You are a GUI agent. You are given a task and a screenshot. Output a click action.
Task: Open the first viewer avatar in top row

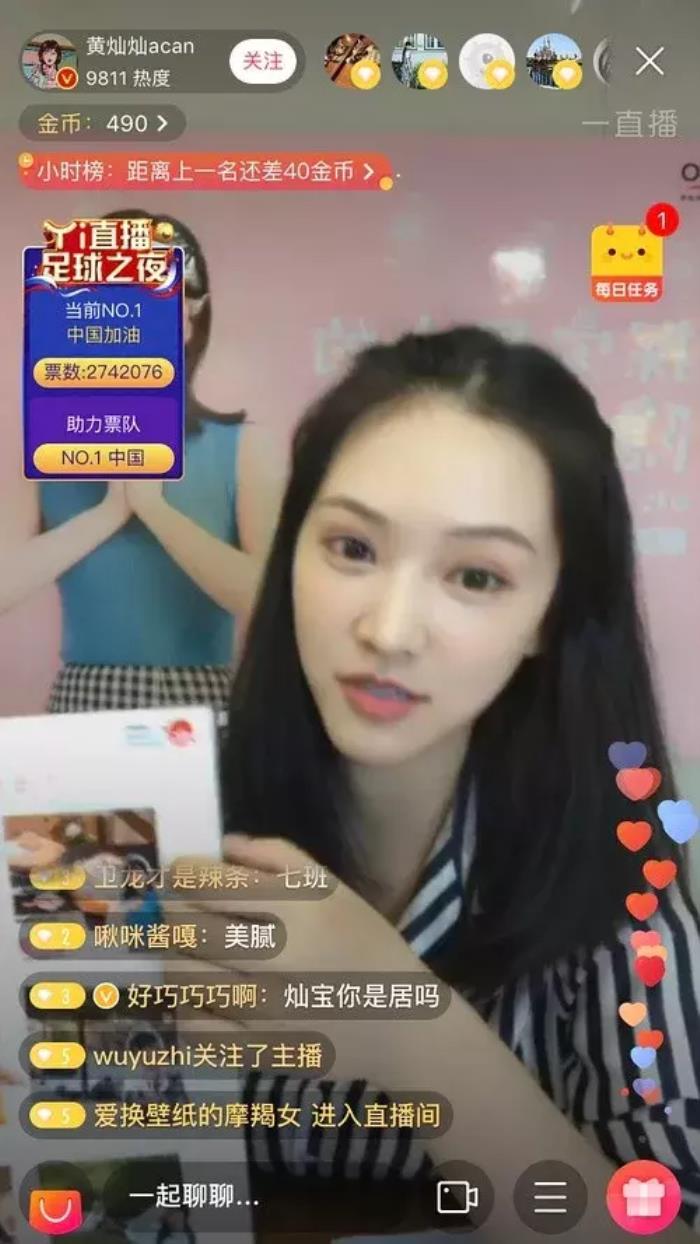tap(352, 62)
